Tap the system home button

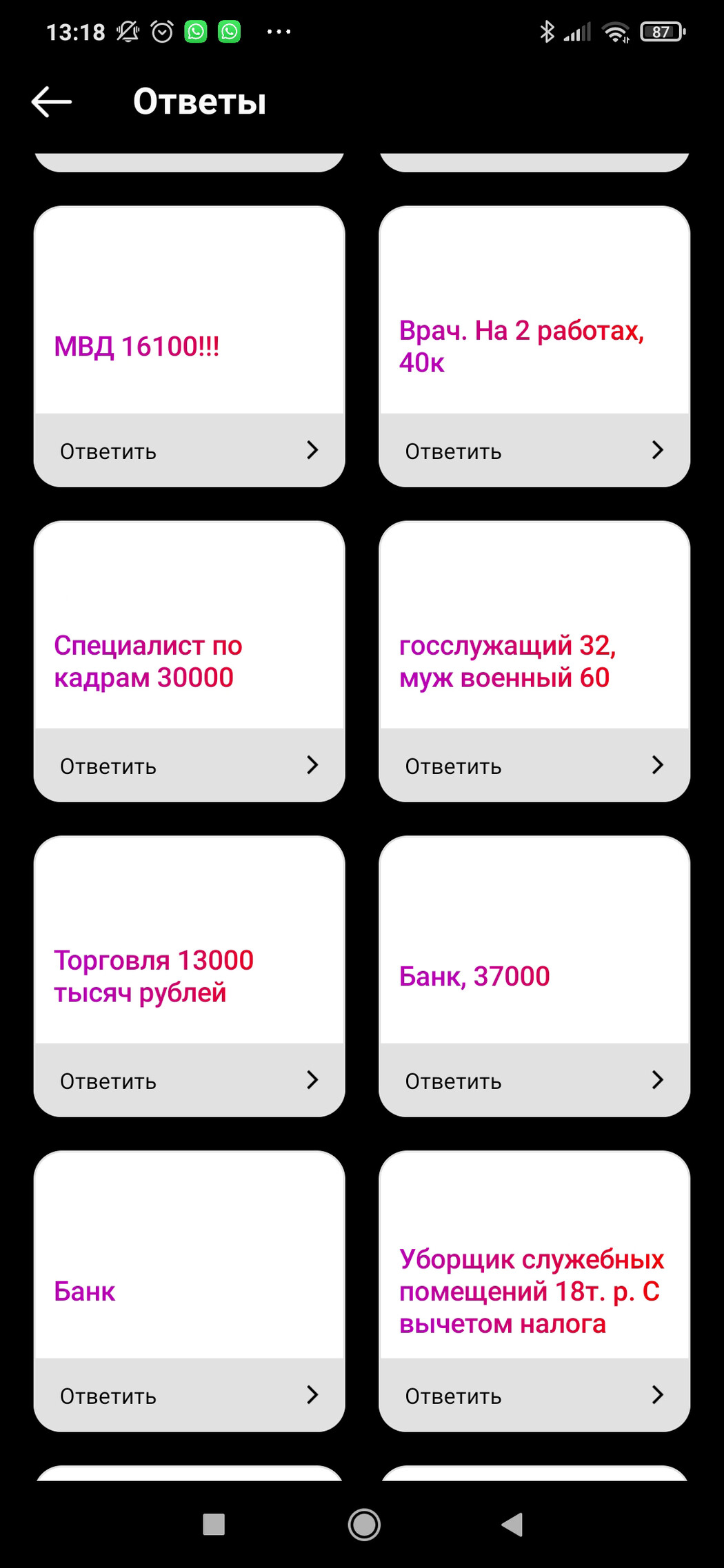point(363,1524)
